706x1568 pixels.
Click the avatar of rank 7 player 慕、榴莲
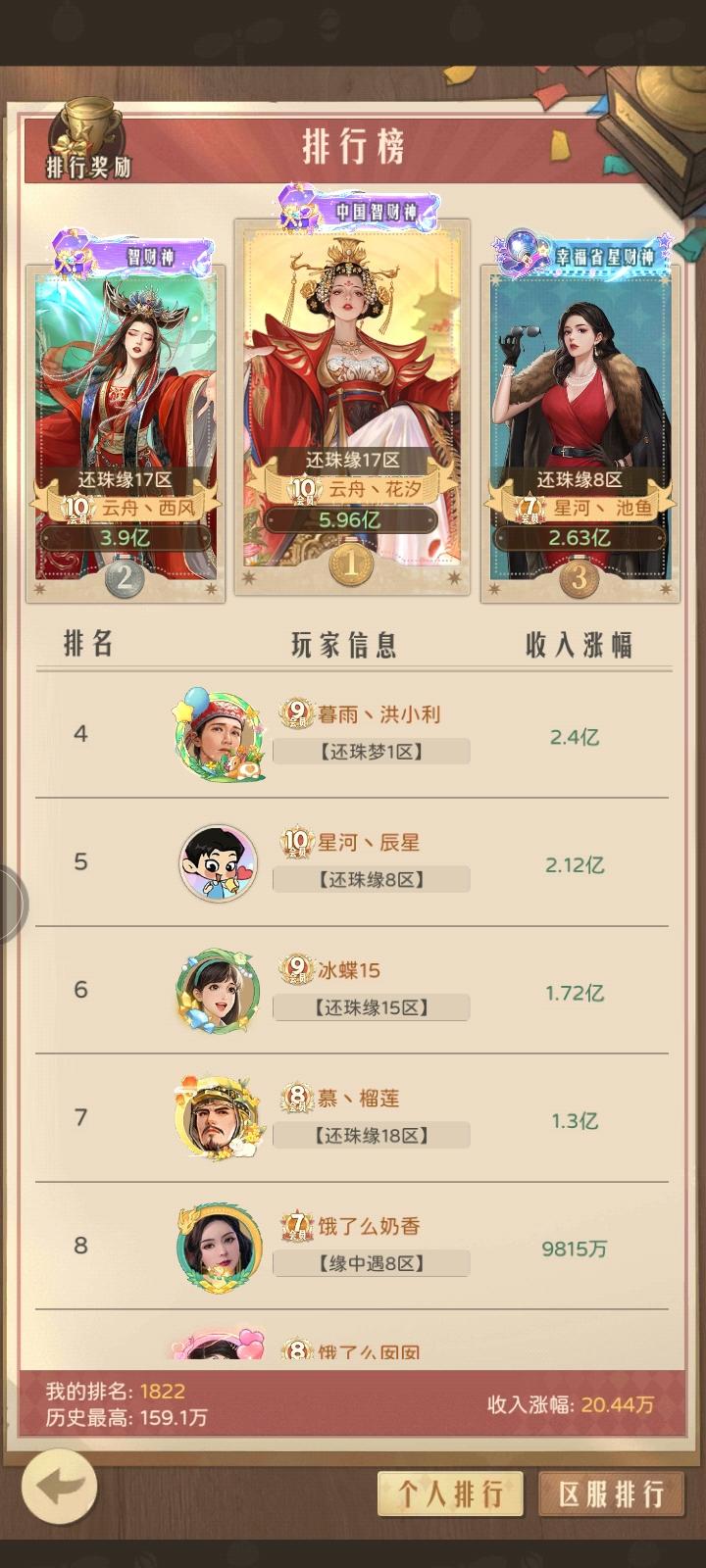pos(217,1118)
